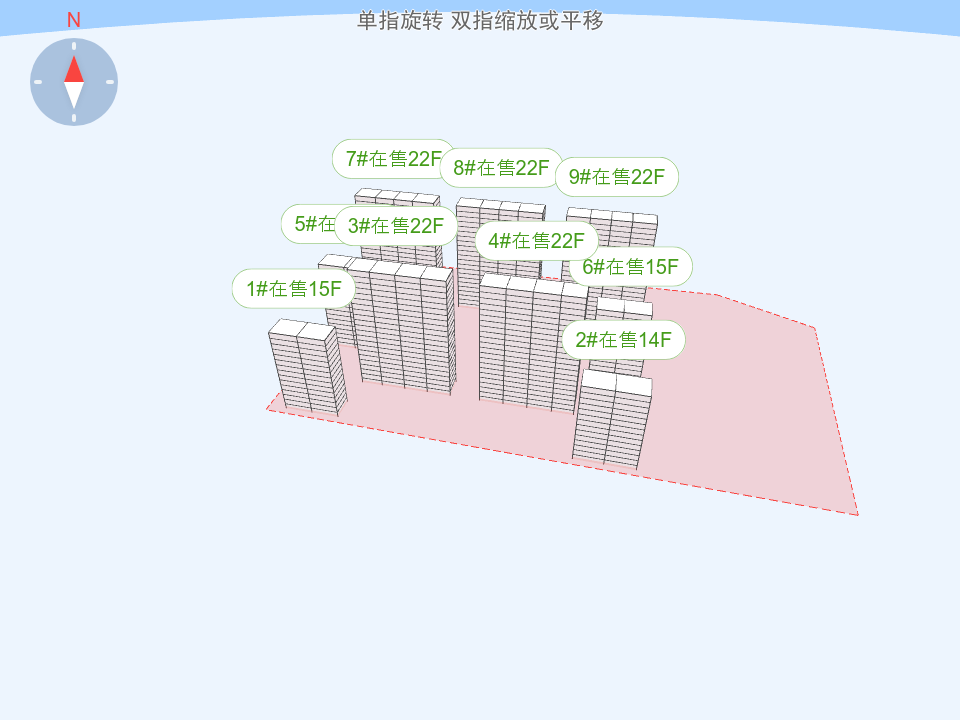Choose building 3#在售22F
The width and height of the screenshot is (960, 720).
coord(396,226)
